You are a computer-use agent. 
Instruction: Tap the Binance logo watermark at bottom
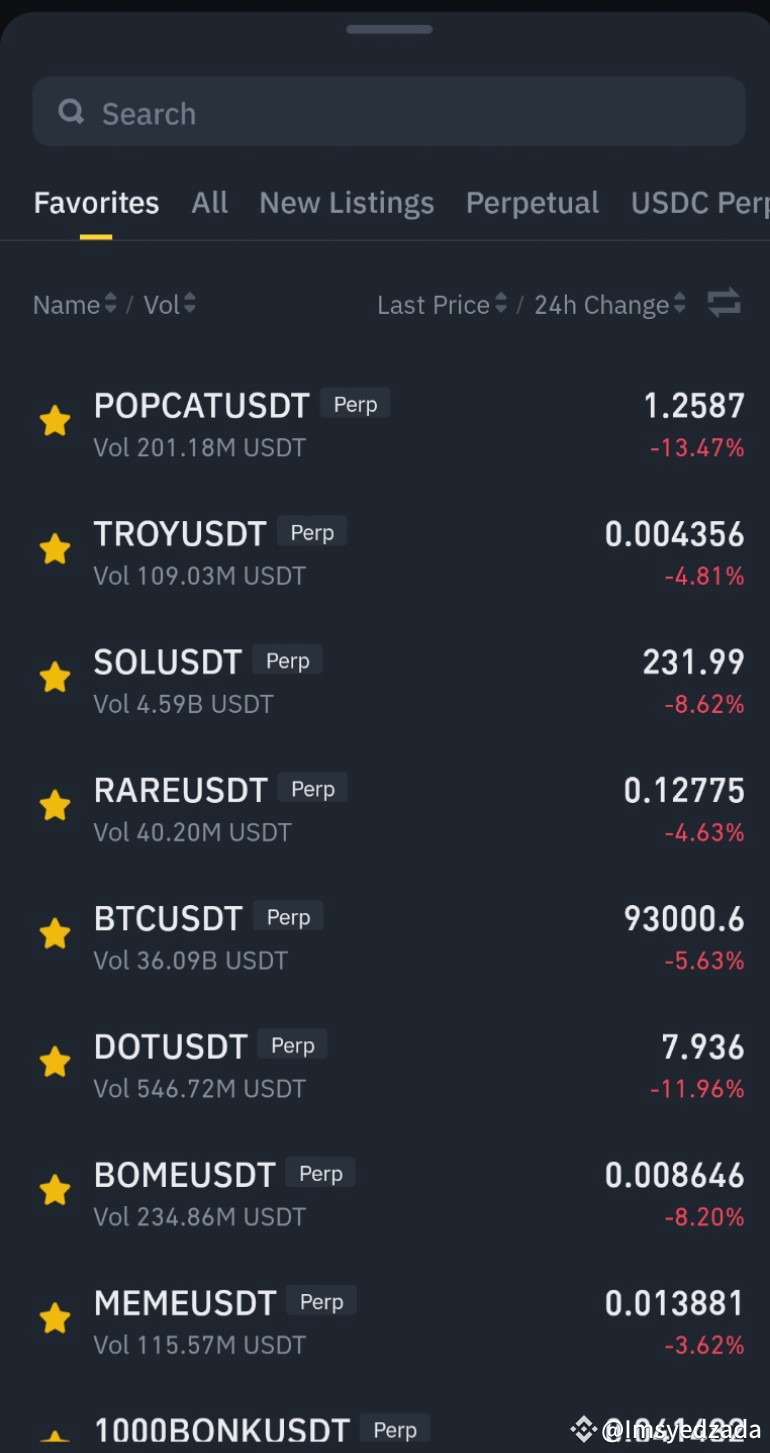pos(583,1429)
